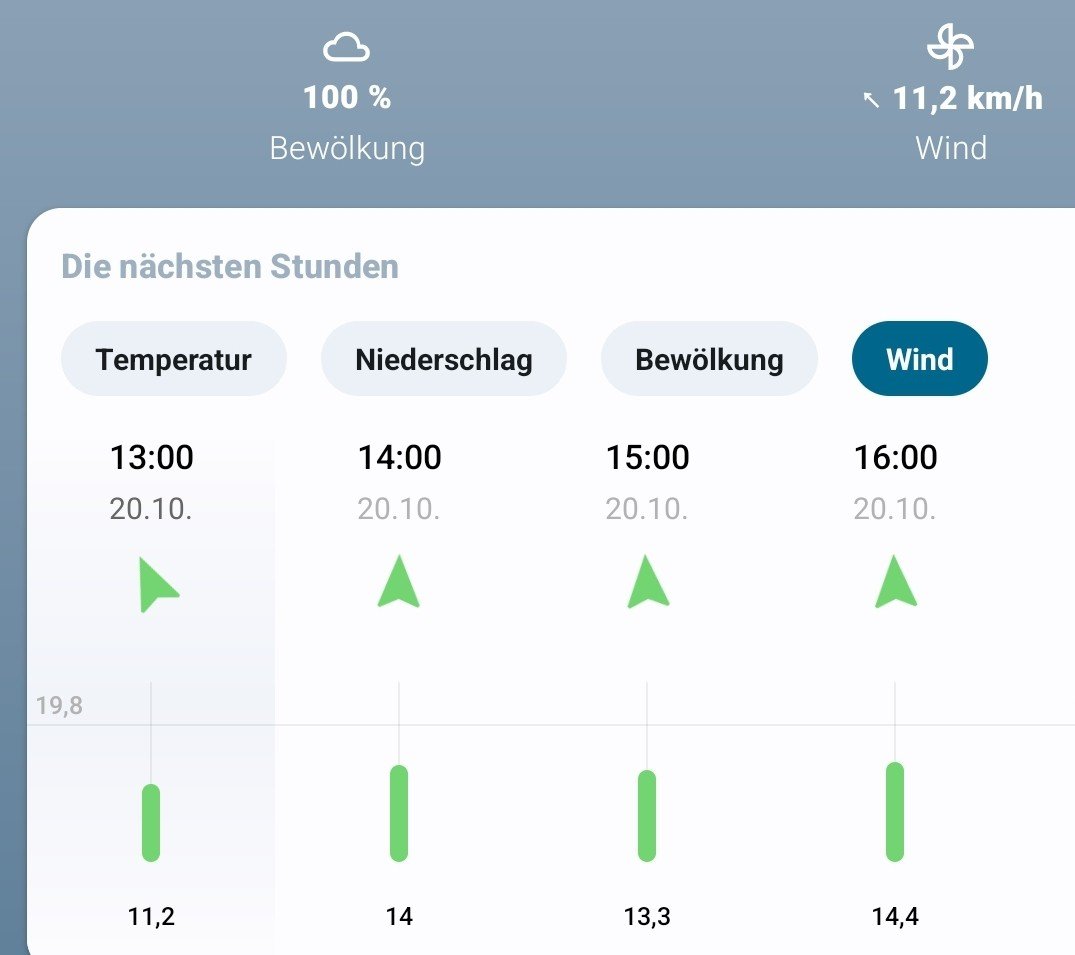
Task: Switch to the Temperatur chip
Action: tap(173, 359)
